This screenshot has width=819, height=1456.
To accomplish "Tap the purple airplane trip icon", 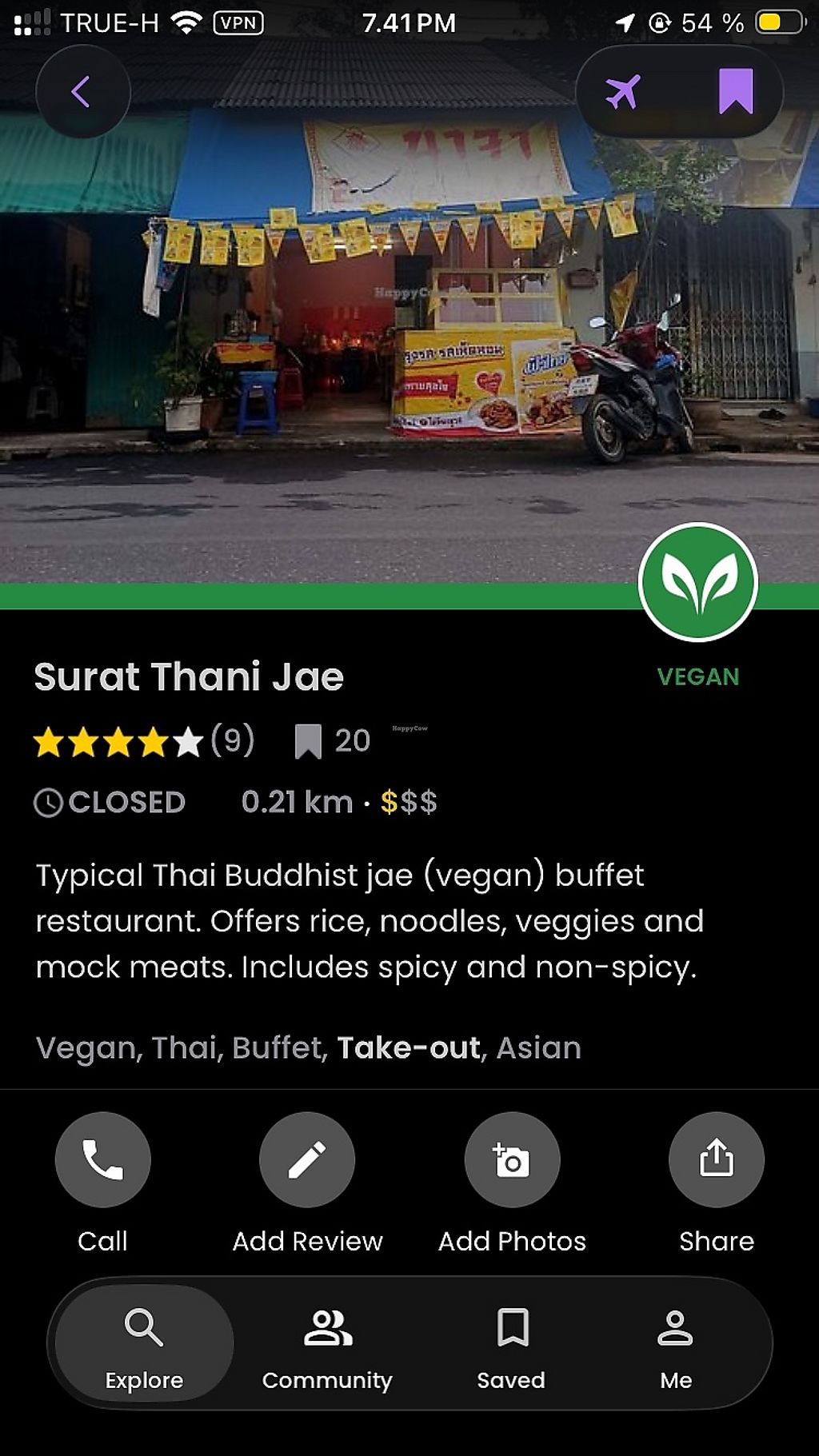I will coord(623,92).
